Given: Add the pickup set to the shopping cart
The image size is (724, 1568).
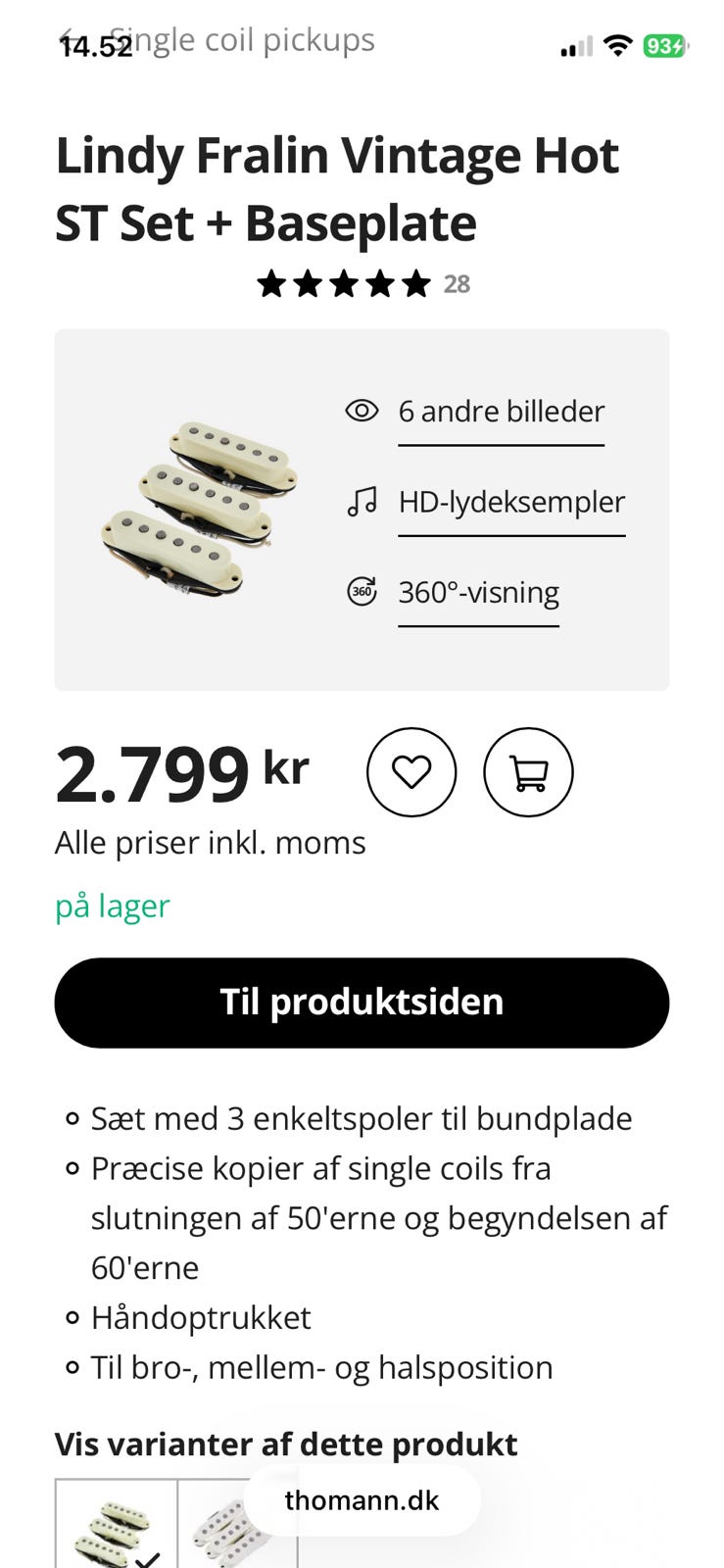Looking at the screenshot, I should click(528, 772).
